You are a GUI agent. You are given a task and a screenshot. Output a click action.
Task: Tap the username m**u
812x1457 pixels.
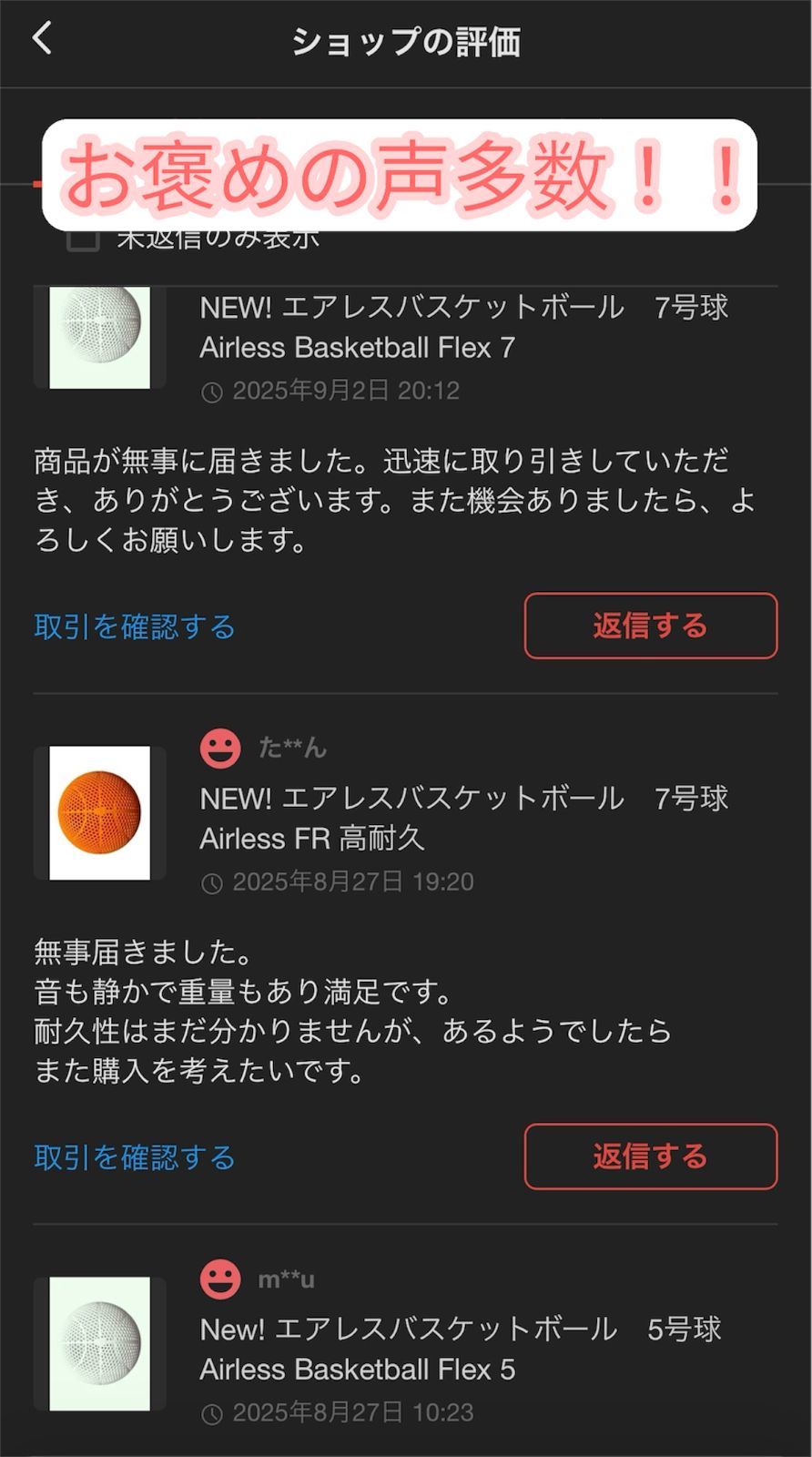coord(288,1279)
